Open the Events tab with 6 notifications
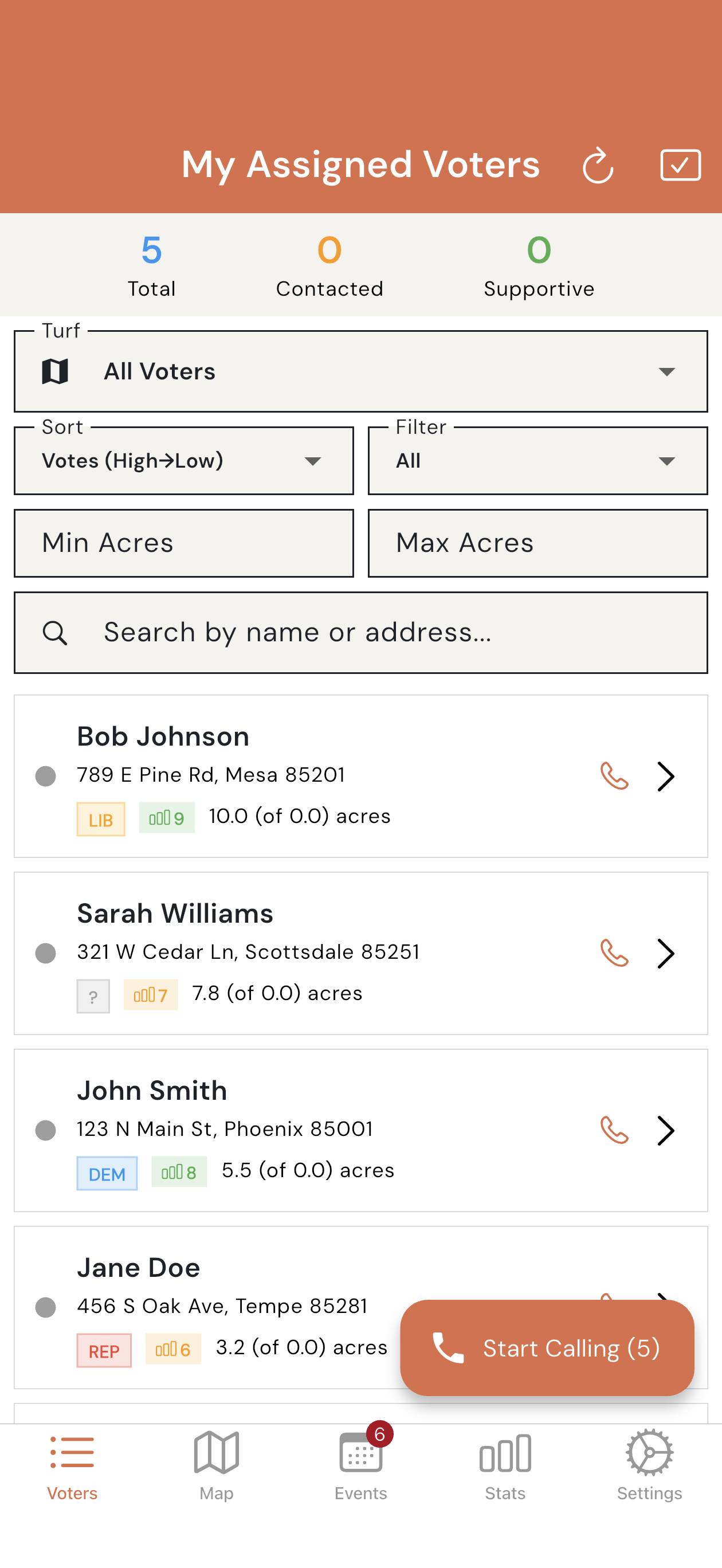 click(x=361, y=1467)
